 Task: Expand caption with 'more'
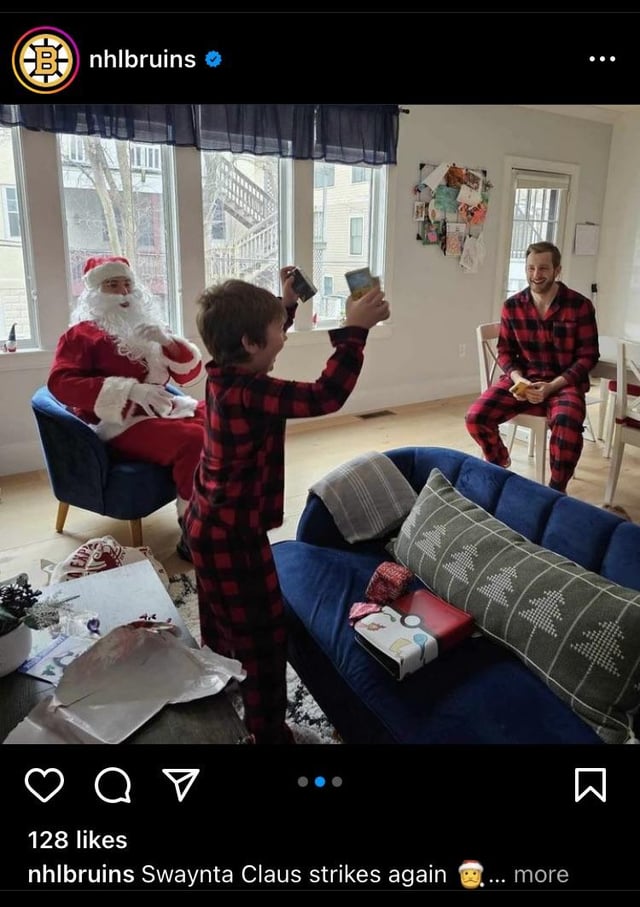click(541, 875)
